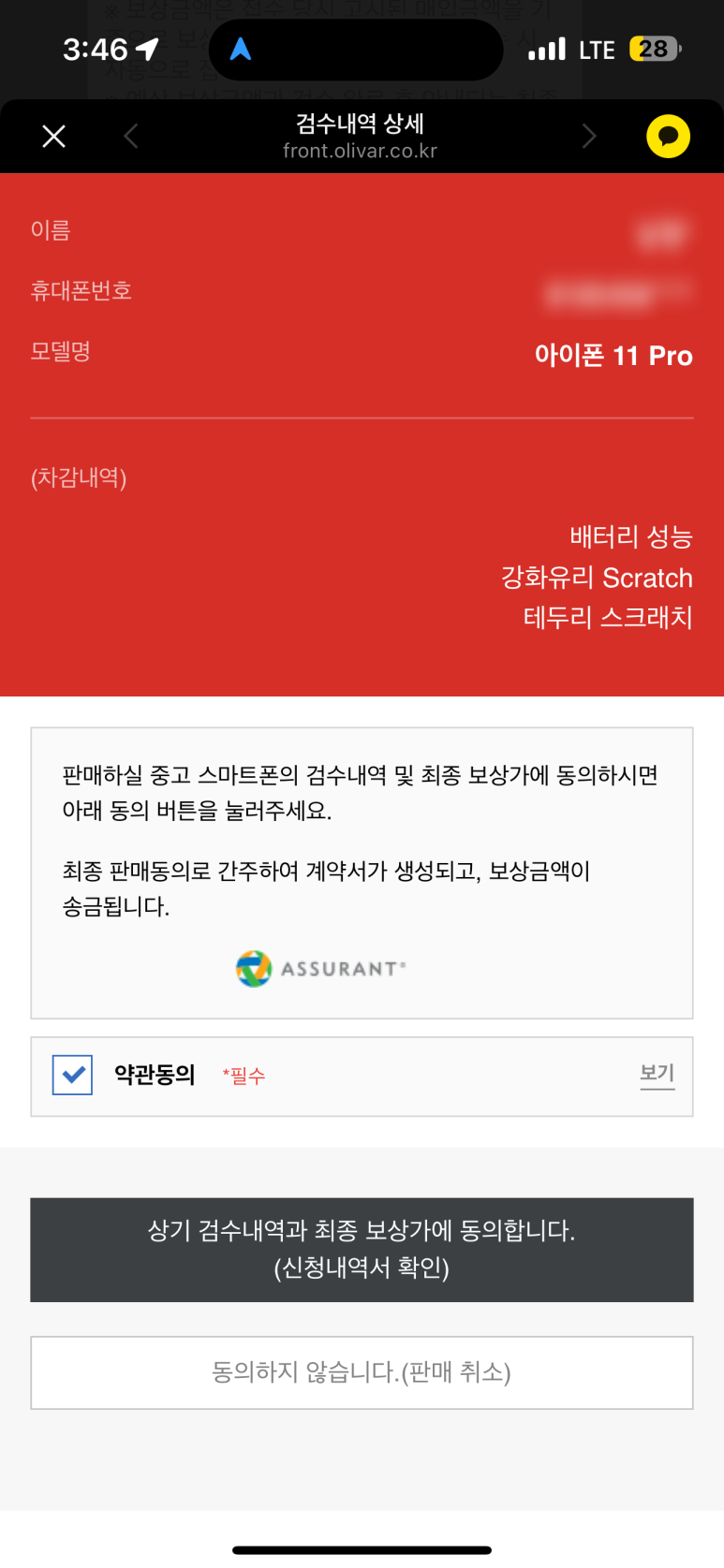Go forward to next web page
Screen dimensions: 724x1568
pos(589,137)
